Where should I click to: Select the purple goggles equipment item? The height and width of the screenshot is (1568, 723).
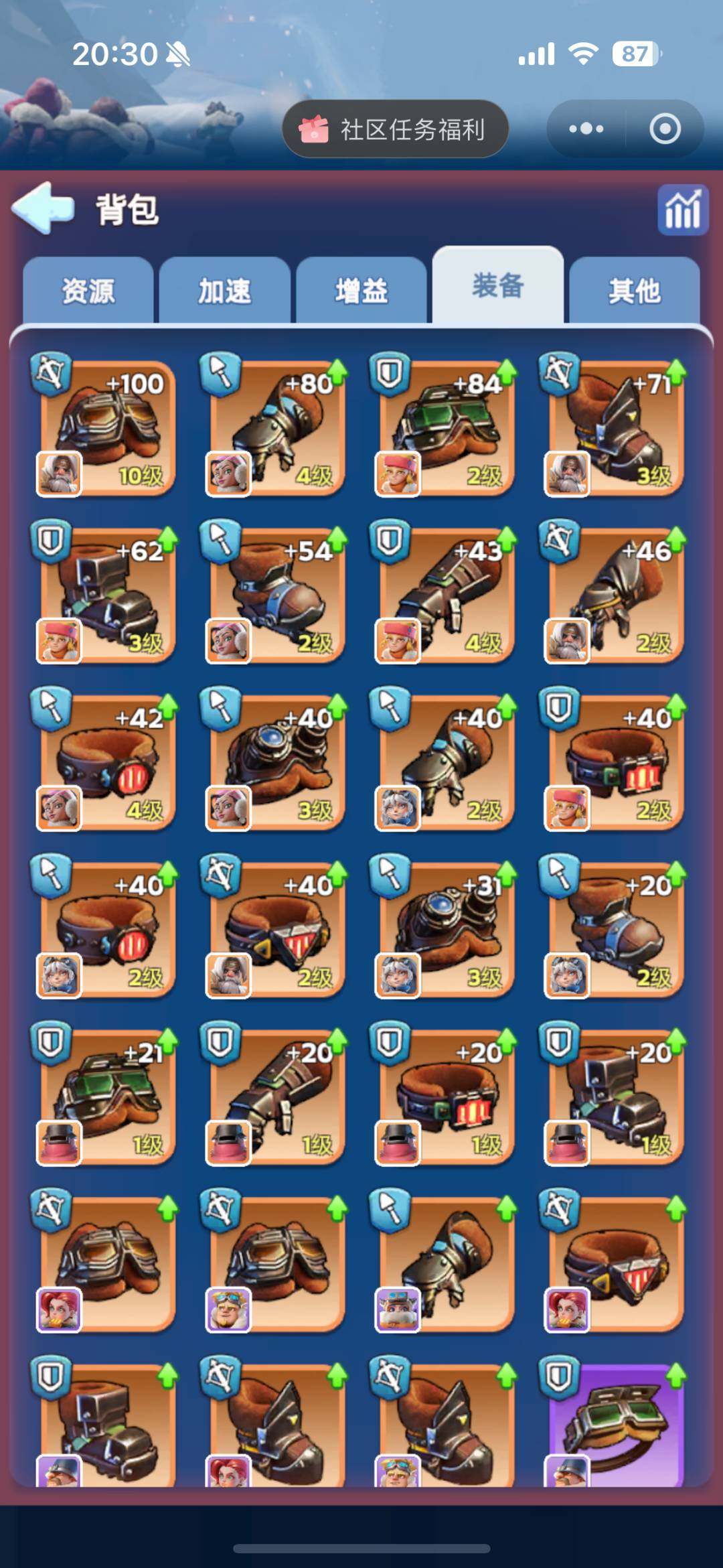(615, 1427)
